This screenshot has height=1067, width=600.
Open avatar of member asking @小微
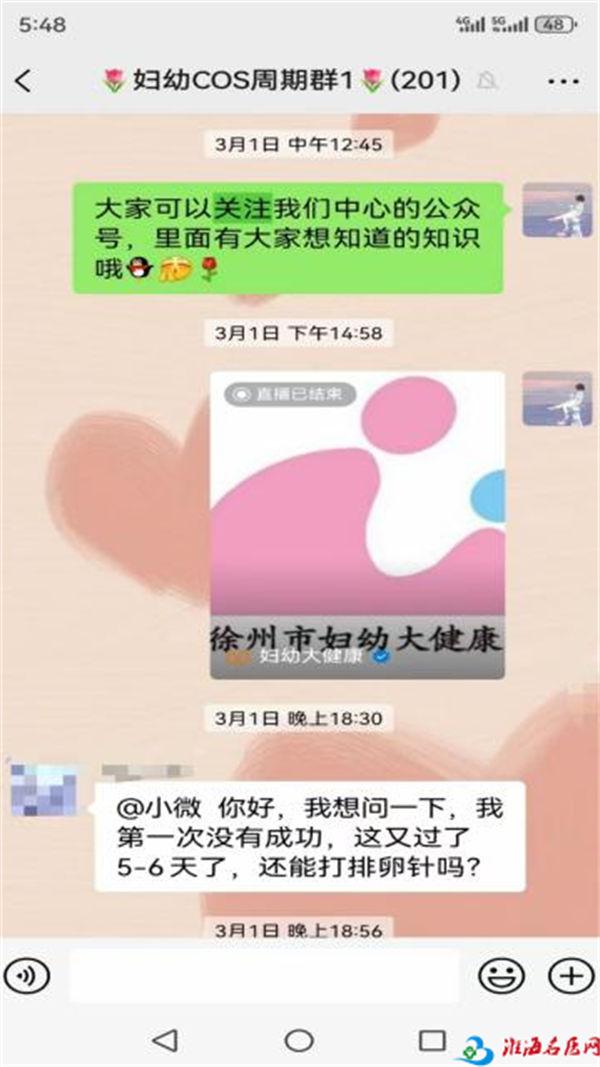point(44,788)
